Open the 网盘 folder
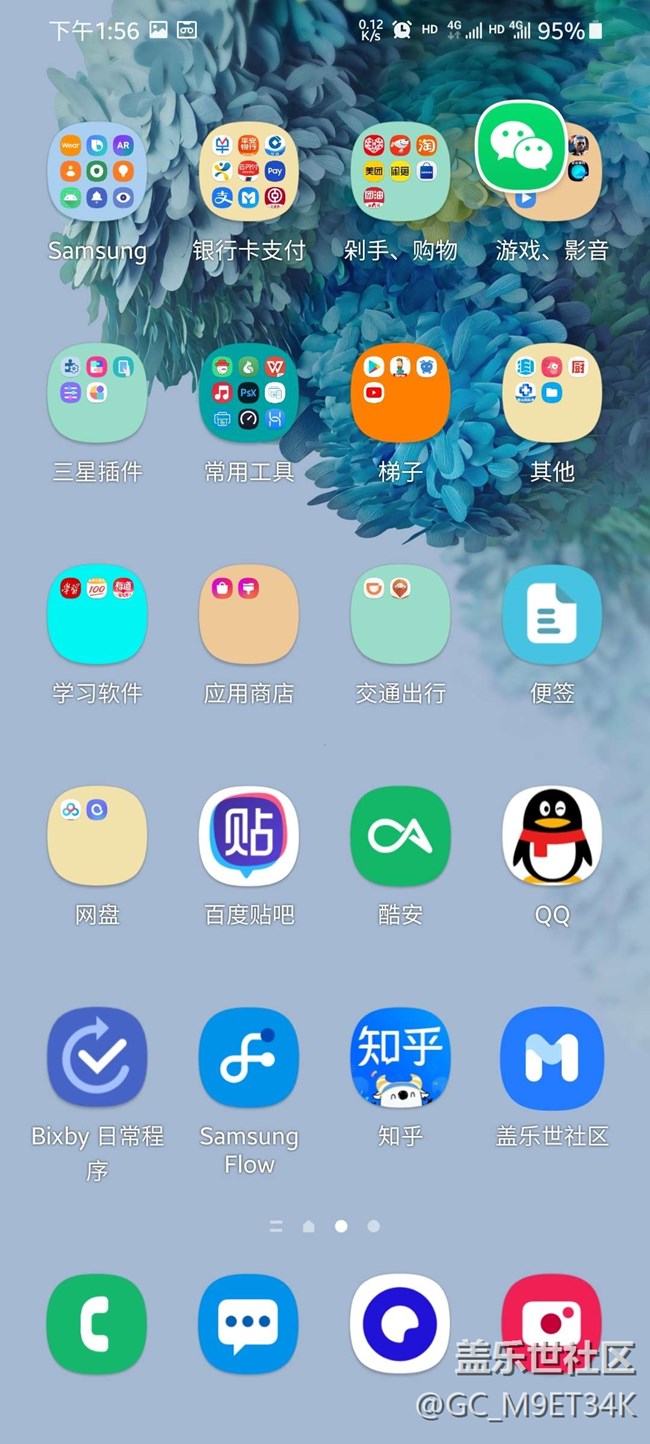The width and height of the screenshot is (650, 1444). pyautogui.click(x=97, y=835)
